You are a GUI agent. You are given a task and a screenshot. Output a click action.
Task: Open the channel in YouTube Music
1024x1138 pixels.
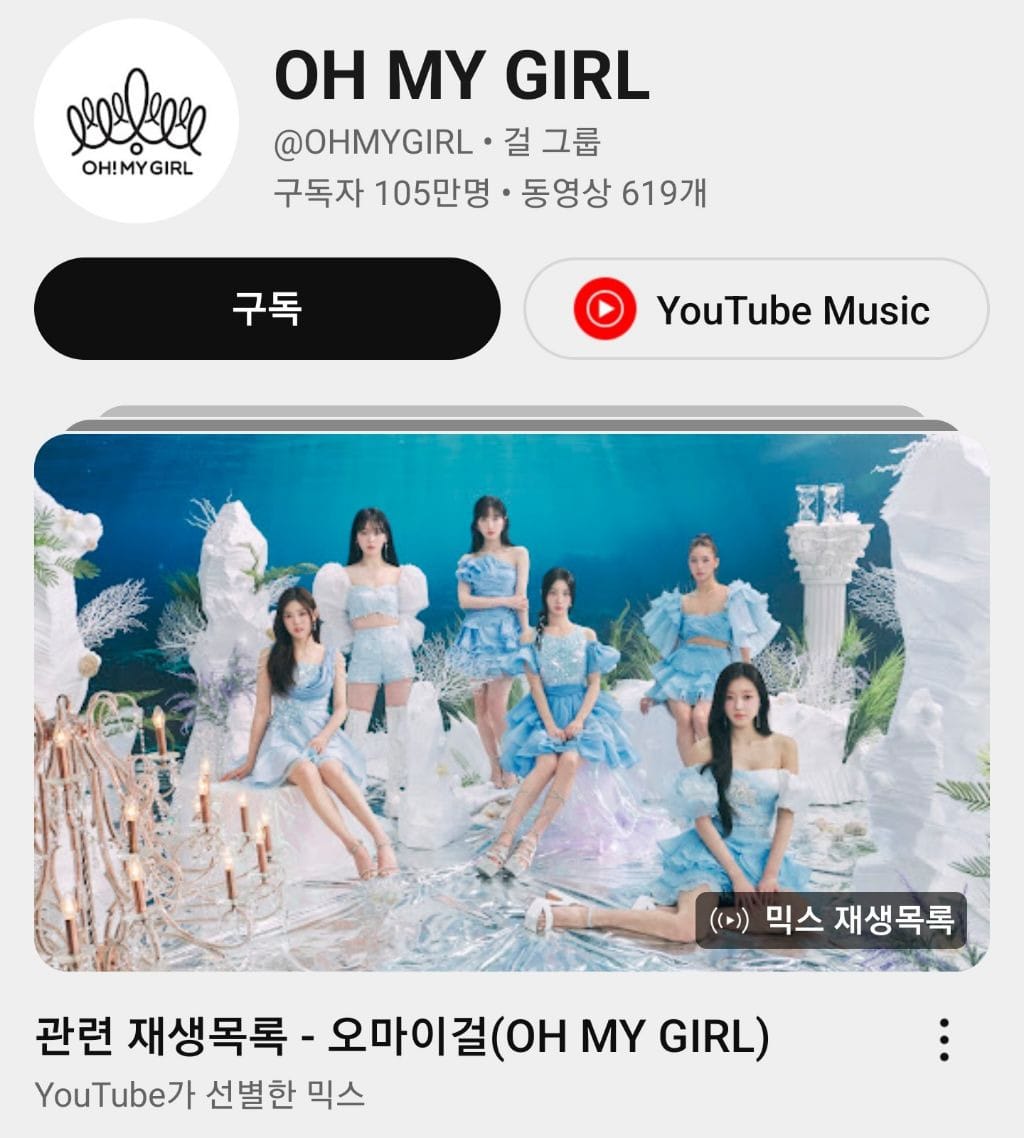(x=756, y=309)
